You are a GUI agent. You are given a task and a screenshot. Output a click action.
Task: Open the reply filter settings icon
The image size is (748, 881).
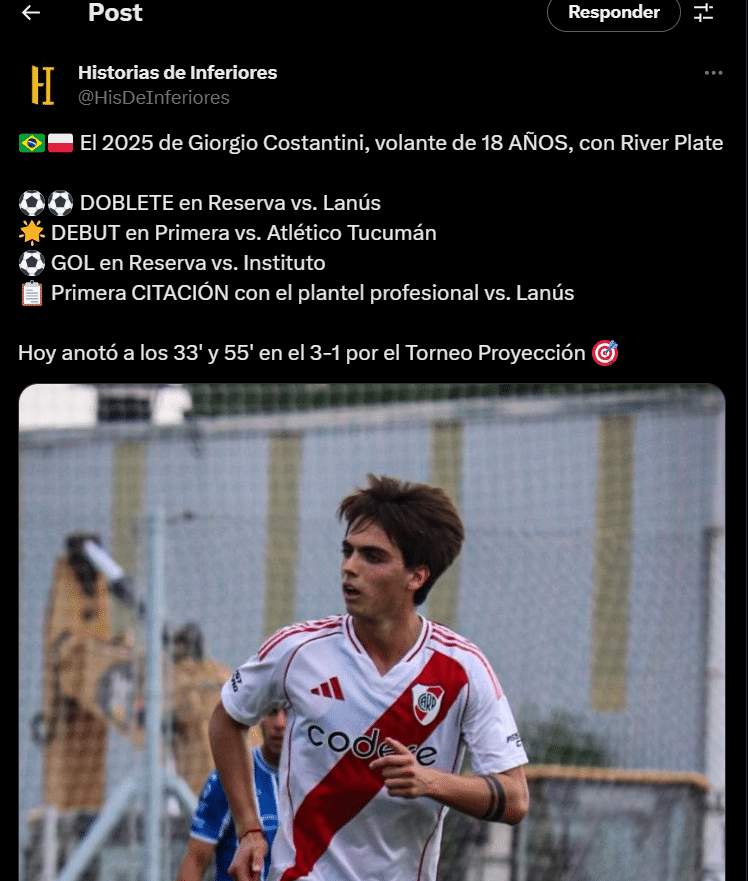[704, 13]
